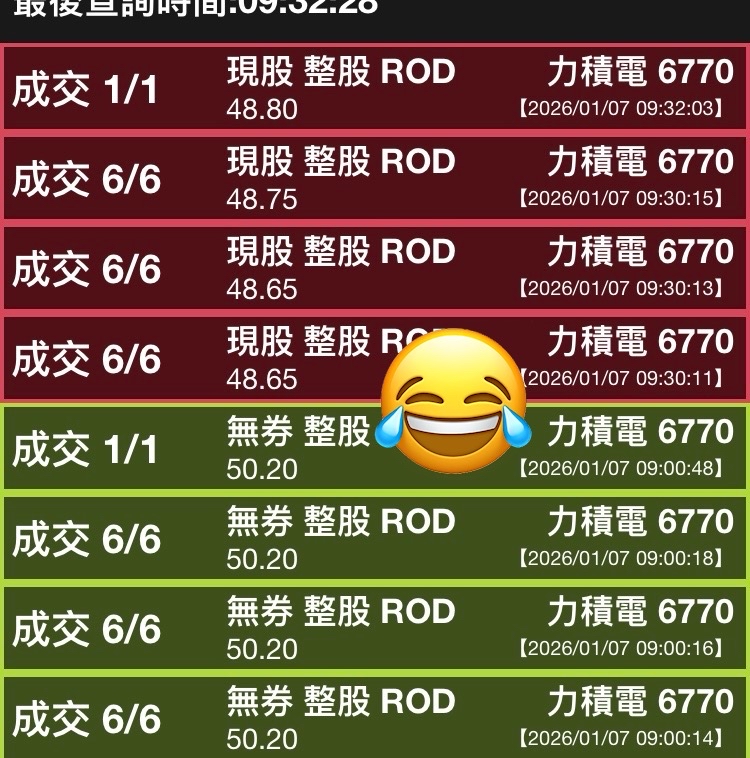Select the 50.20 order filled at 09:00:18
Viewport: 750px width, 758px height.
coord(374,538)
